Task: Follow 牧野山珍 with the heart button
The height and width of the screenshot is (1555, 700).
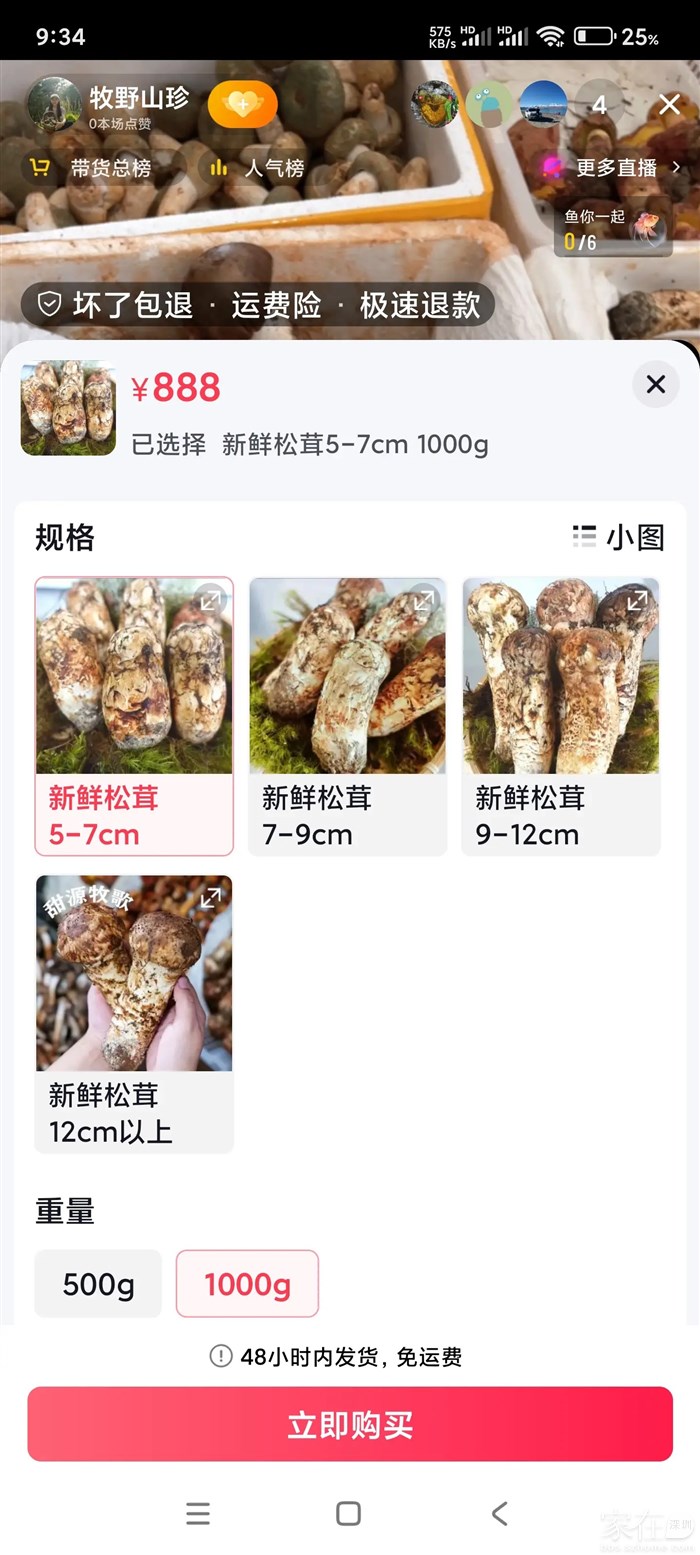Action: pyautogui.click(x=242, y=104)
